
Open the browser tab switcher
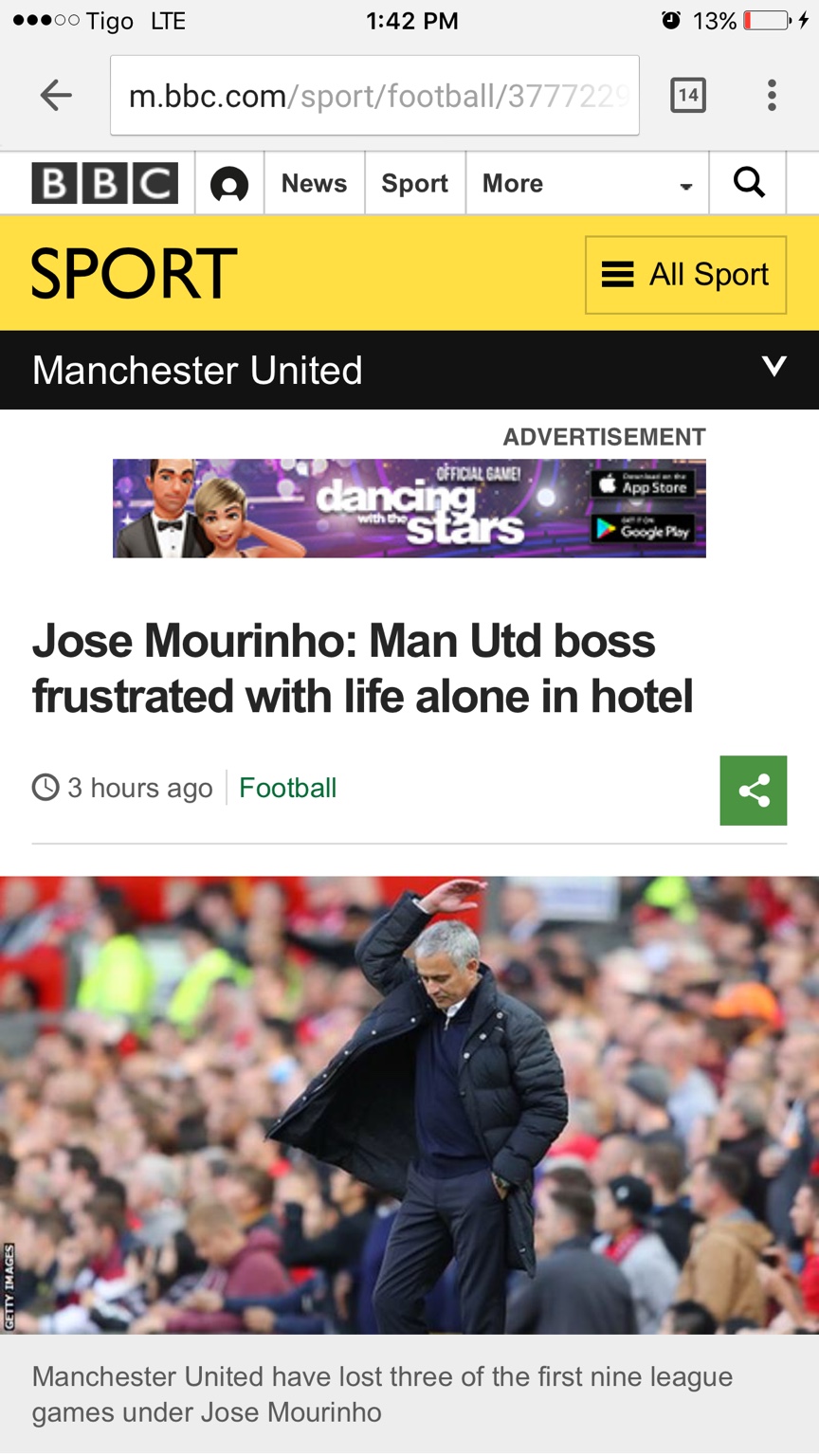coord(687,95)
